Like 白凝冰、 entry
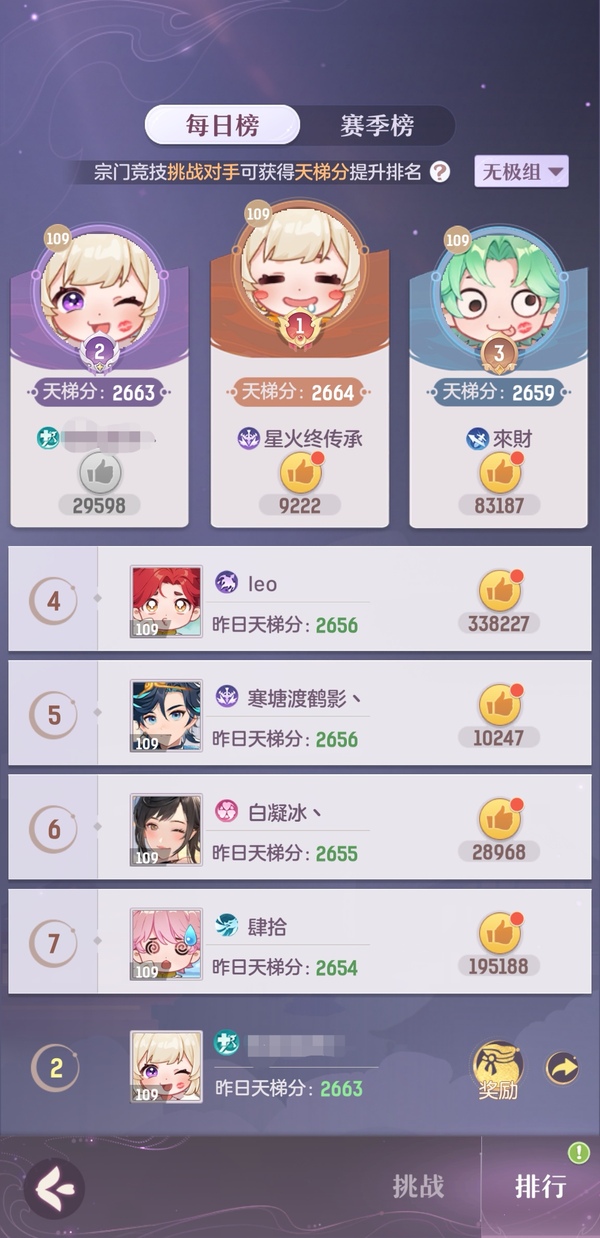This screenshot has width=600, height=1238. (499, 819)
